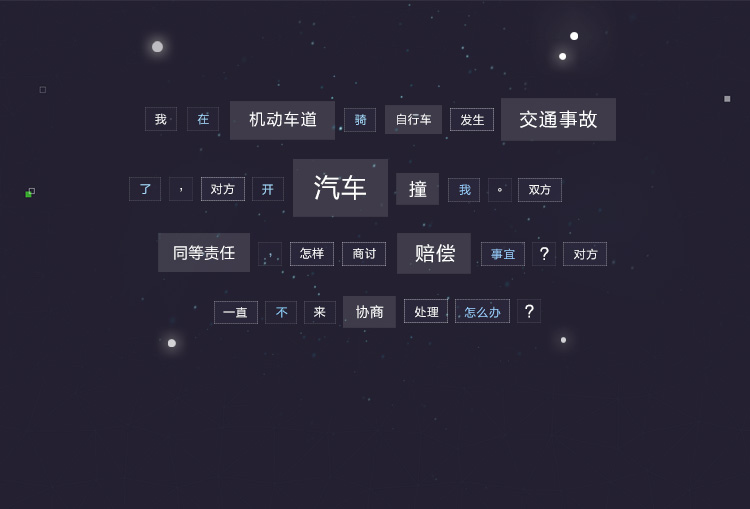750x509 pixels.
Task: Pick the 协商 word chip
Action: 369,312
